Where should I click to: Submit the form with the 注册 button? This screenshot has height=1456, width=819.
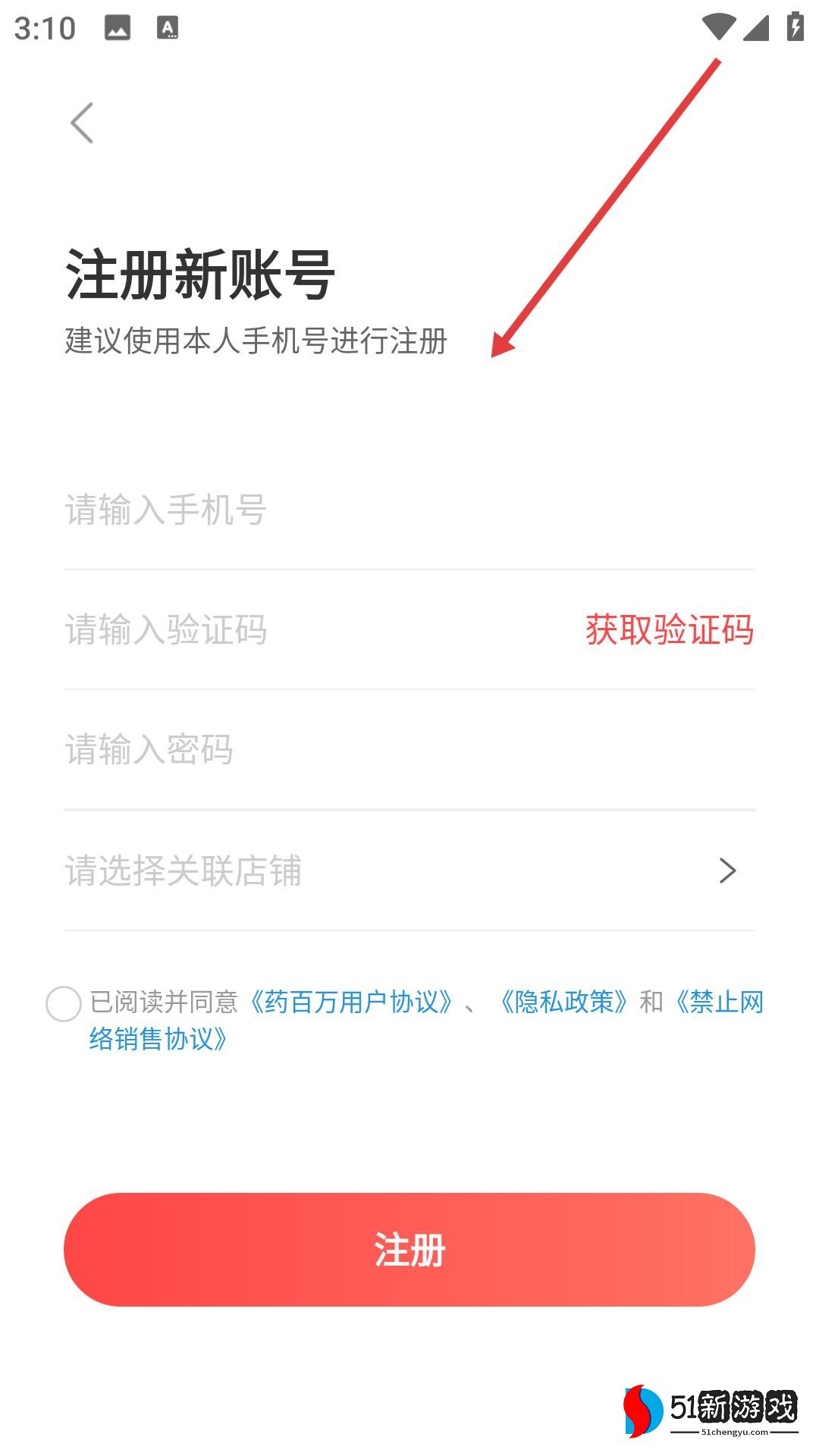[x=409, y=1249]
